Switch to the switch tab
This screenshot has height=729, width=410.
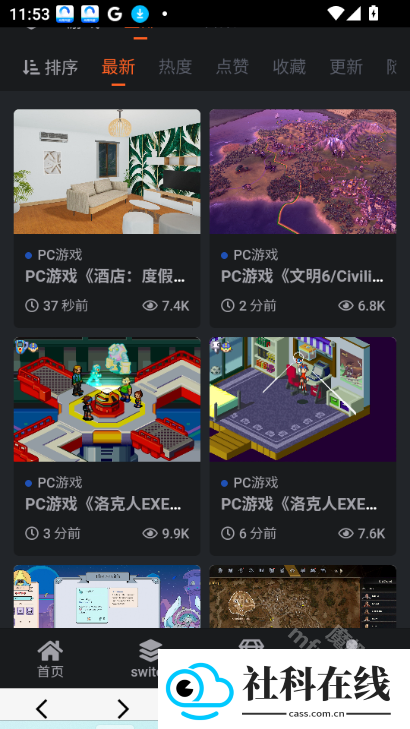tap(145, 659)
